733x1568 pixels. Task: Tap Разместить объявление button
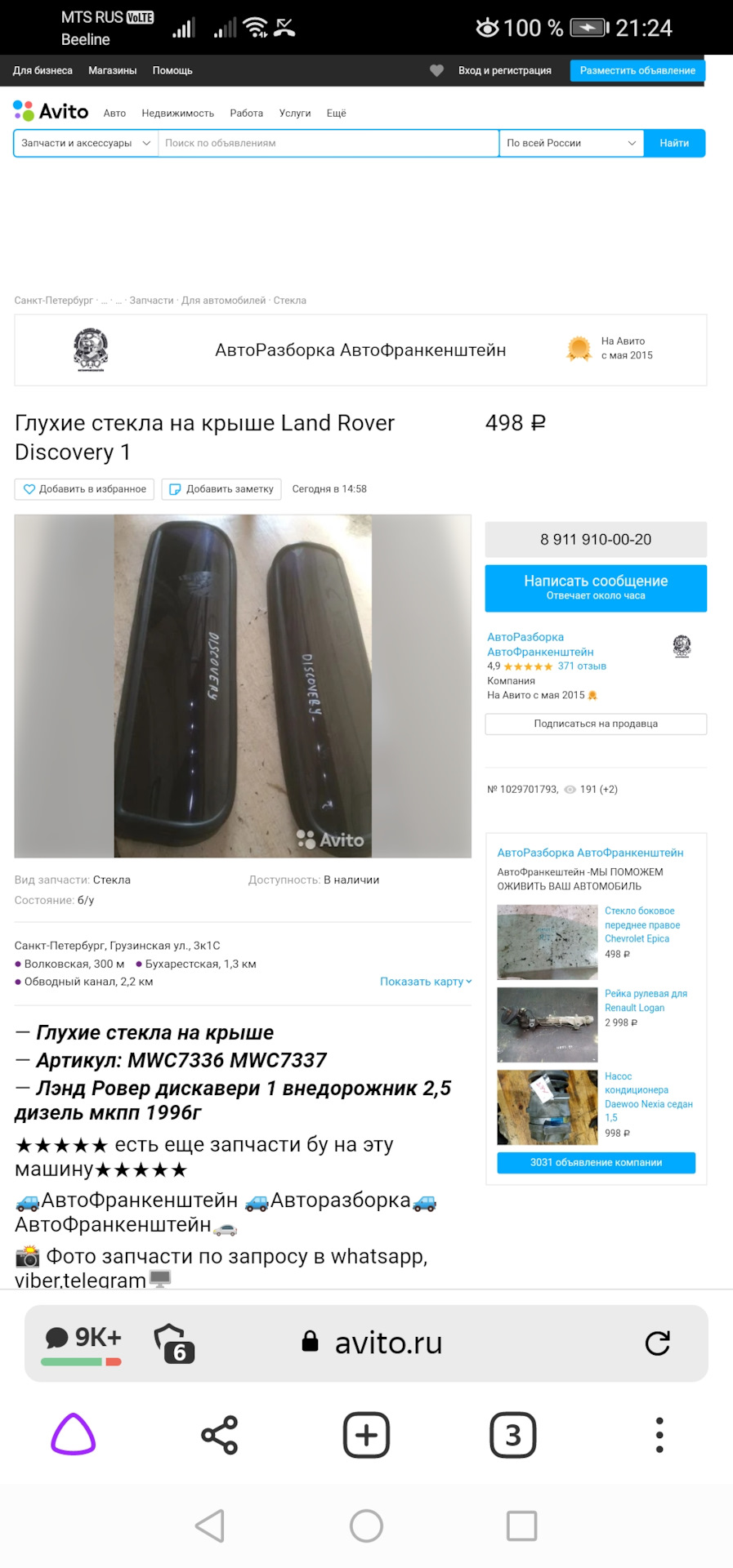pos(637,70)
